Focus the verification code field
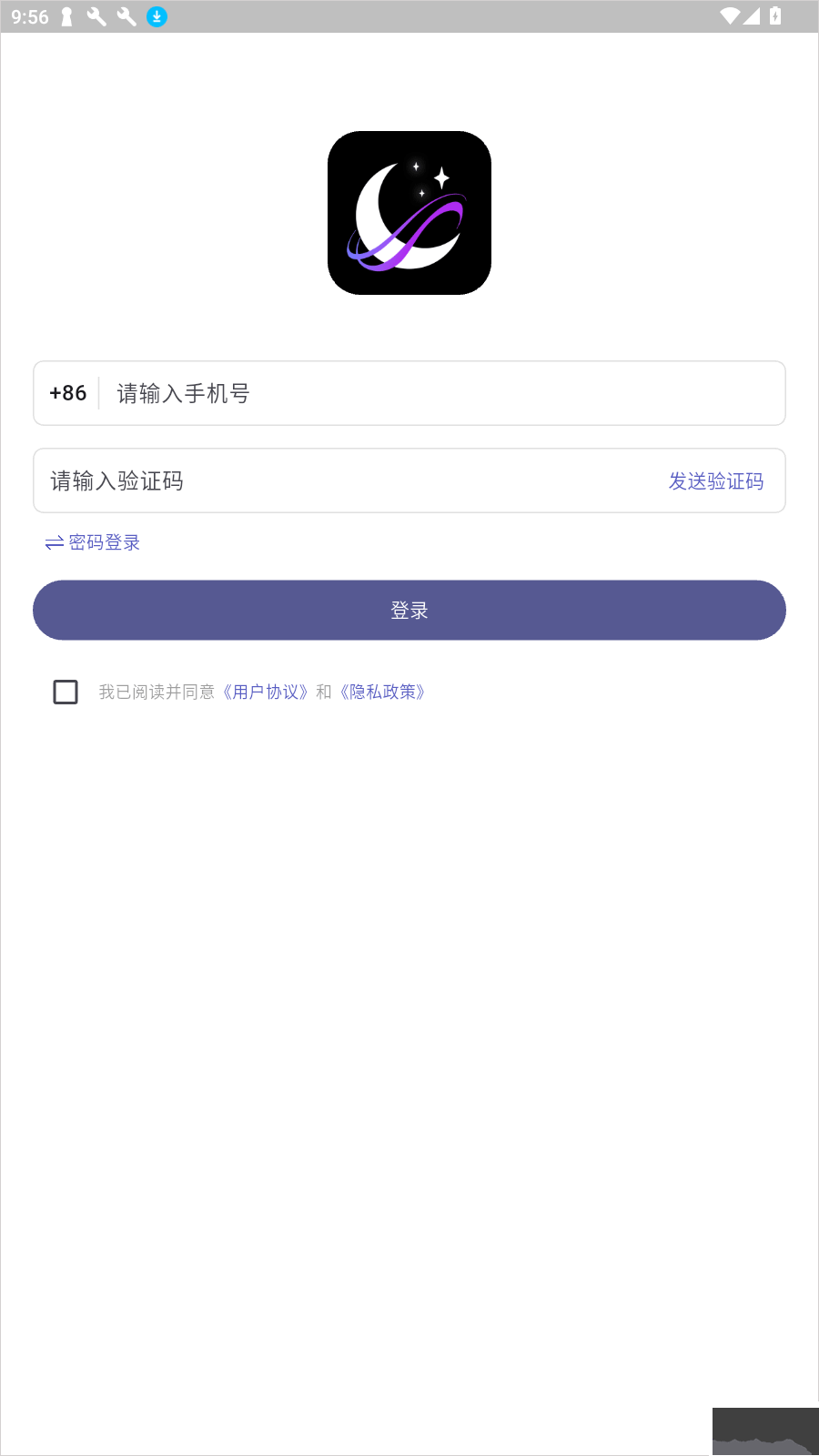Image resolution: width=819 pixels, height=1456 pixels. (x=346, y=480)
